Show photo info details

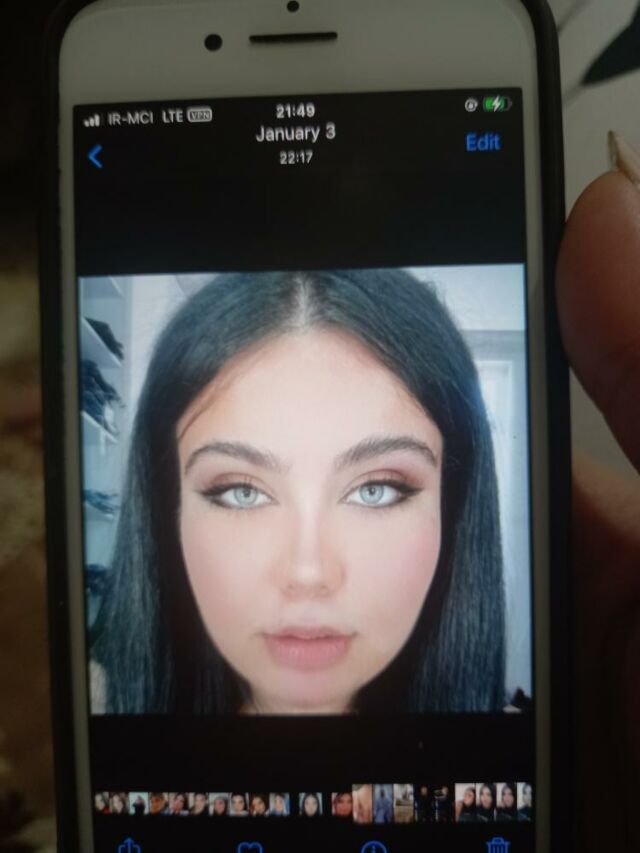374,848
